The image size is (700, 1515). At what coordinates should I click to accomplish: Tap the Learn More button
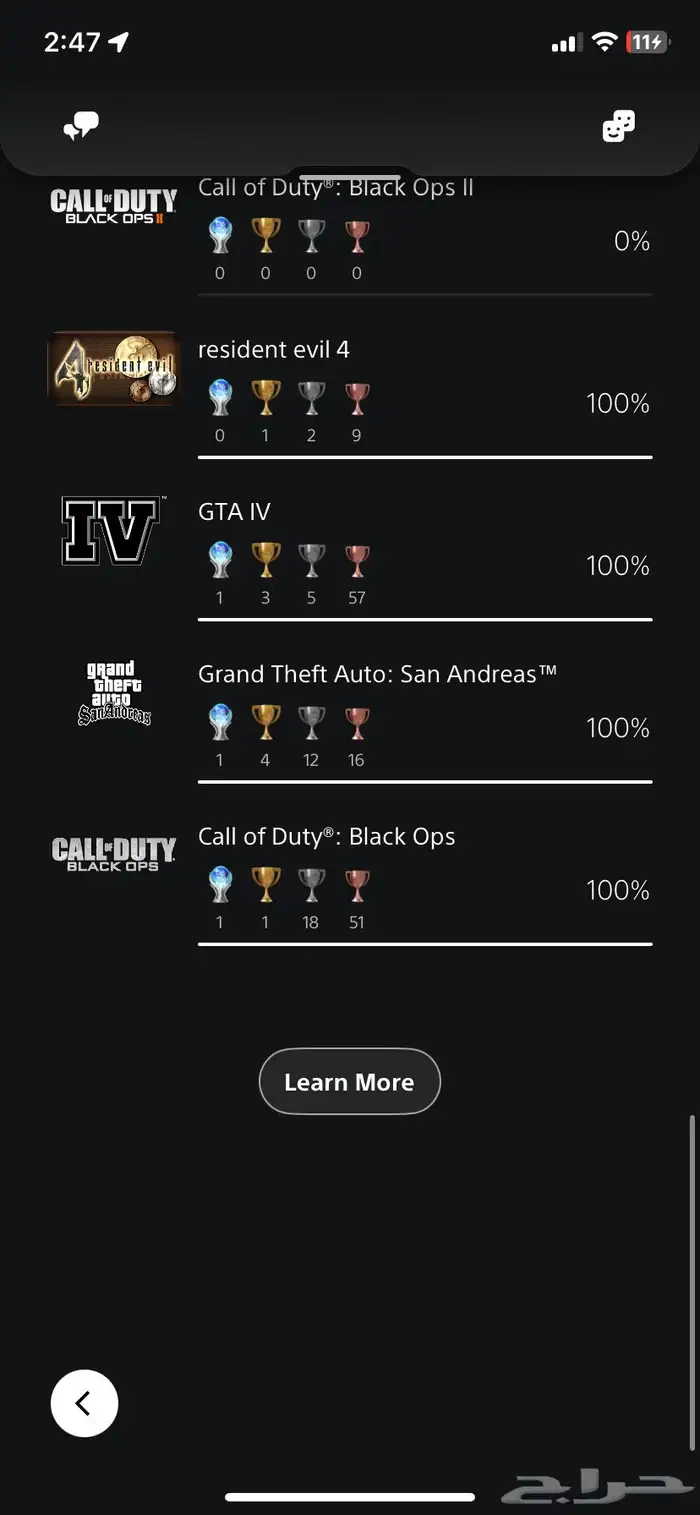[349, 1081]
